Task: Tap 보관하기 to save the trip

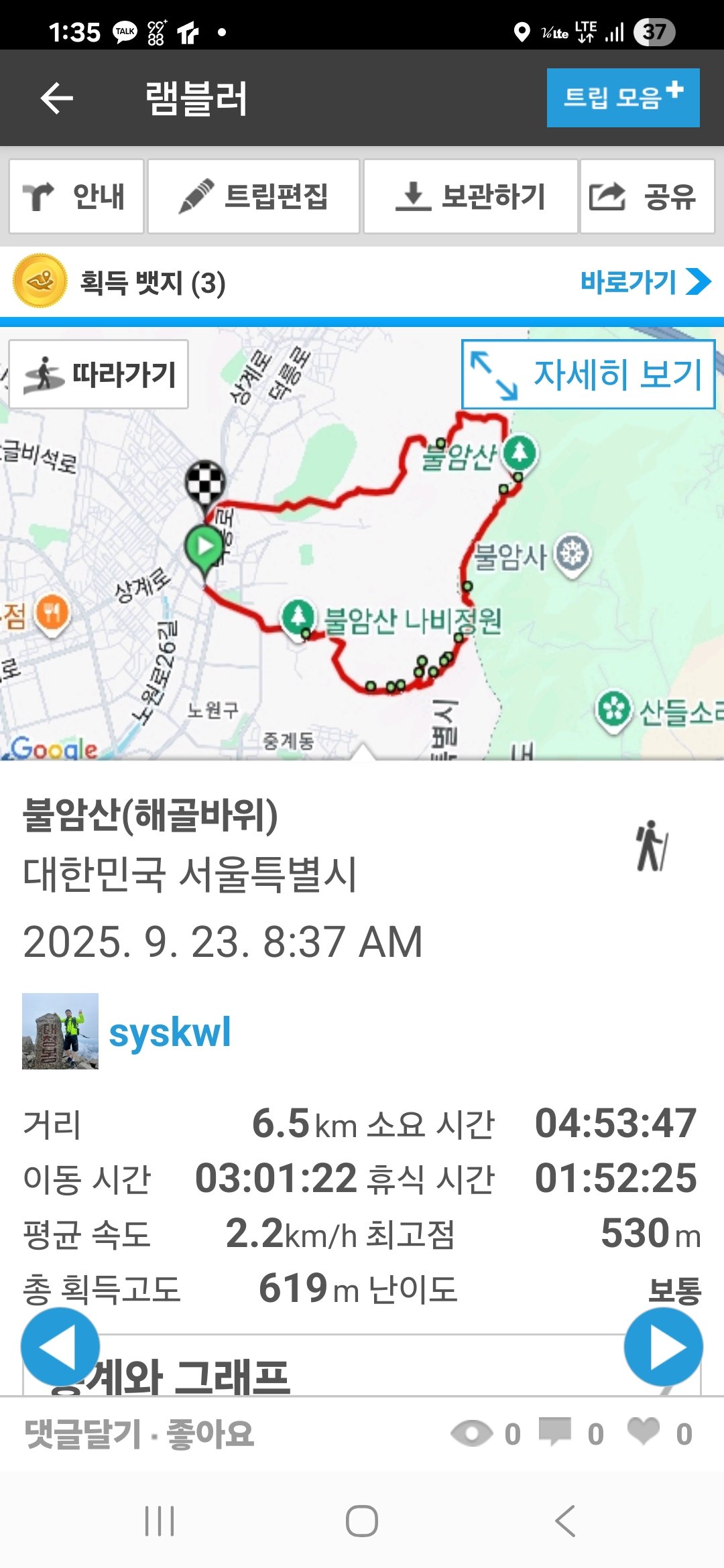Action: pos(470,196)
